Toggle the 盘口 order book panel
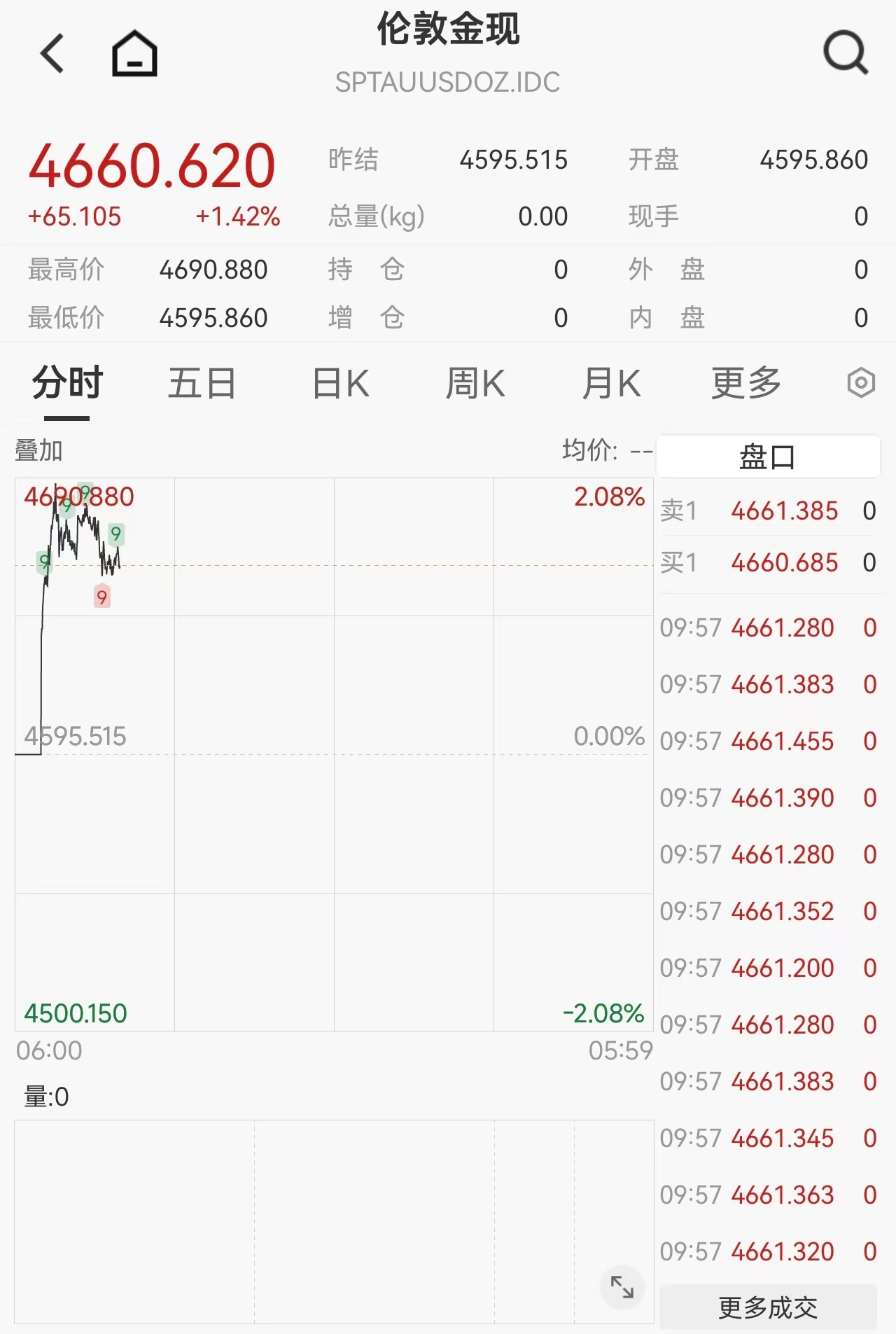 (x=768, y=455)
